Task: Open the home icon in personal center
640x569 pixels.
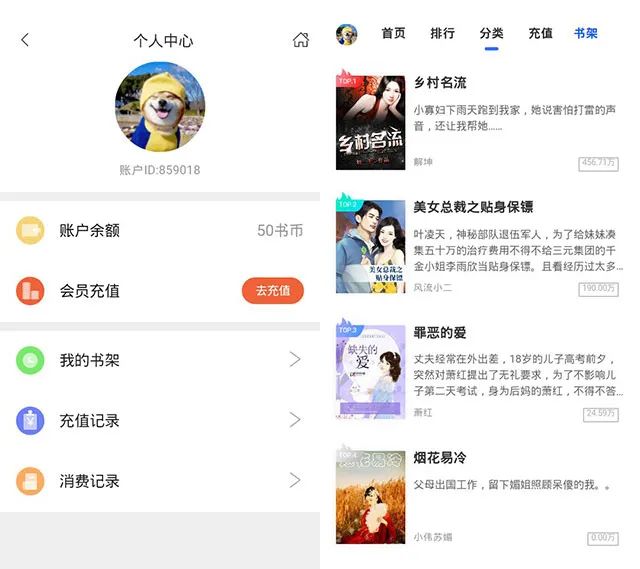Action: 300,40
